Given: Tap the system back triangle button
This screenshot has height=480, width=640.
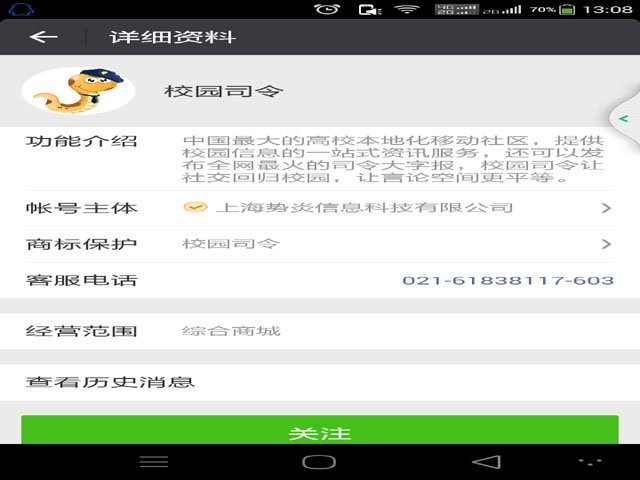Looking at the screenshot, I should coord(486,462).
